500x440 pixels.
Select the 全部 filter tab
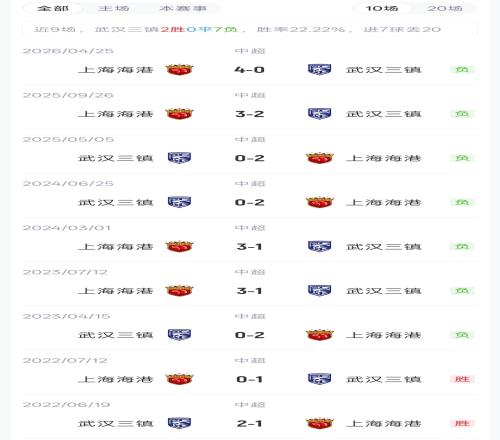point(53,8)
